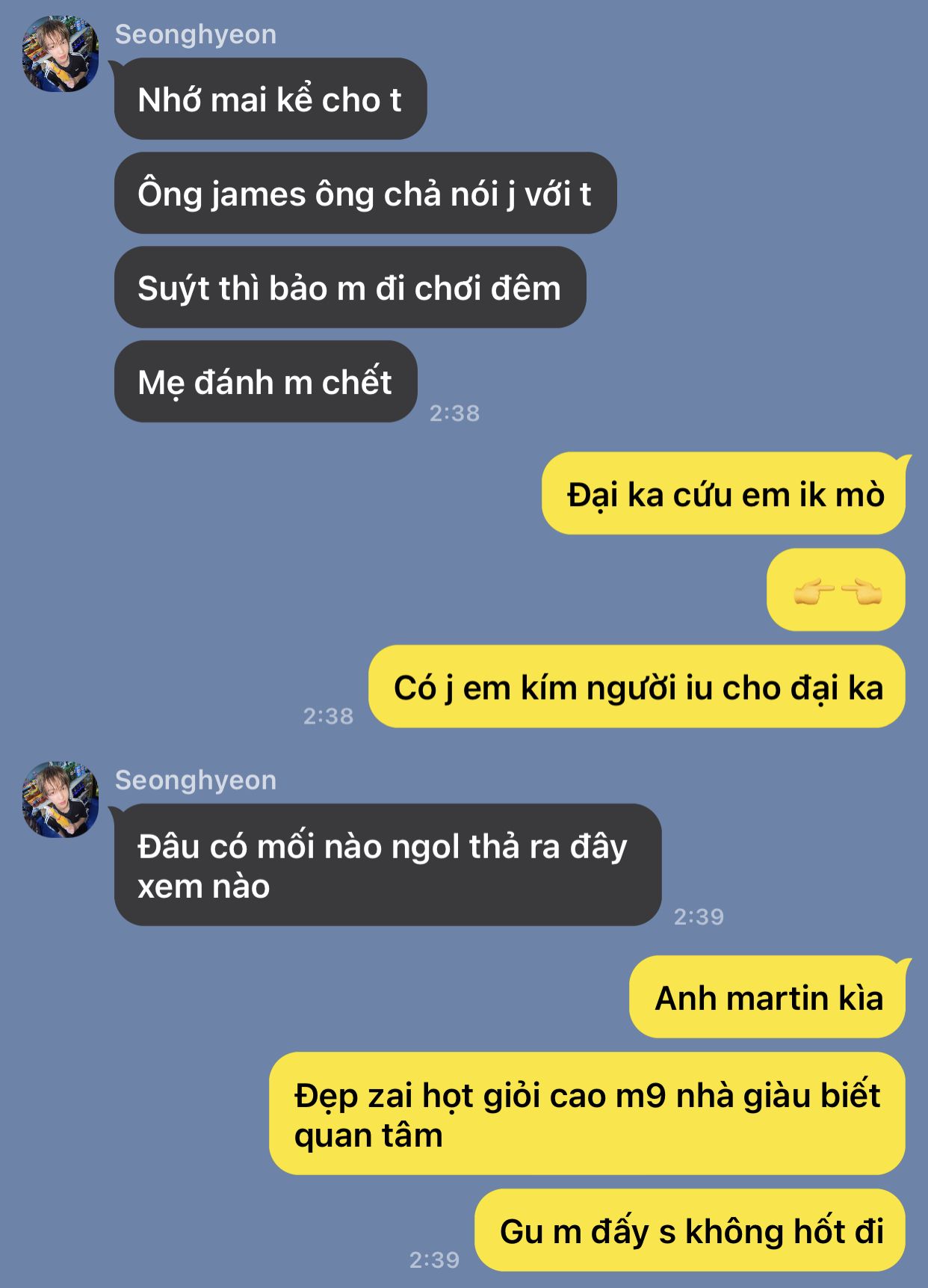Open Seonghyeon's avatar beside "Nhớ mai kể cho t"

[61, 54]
